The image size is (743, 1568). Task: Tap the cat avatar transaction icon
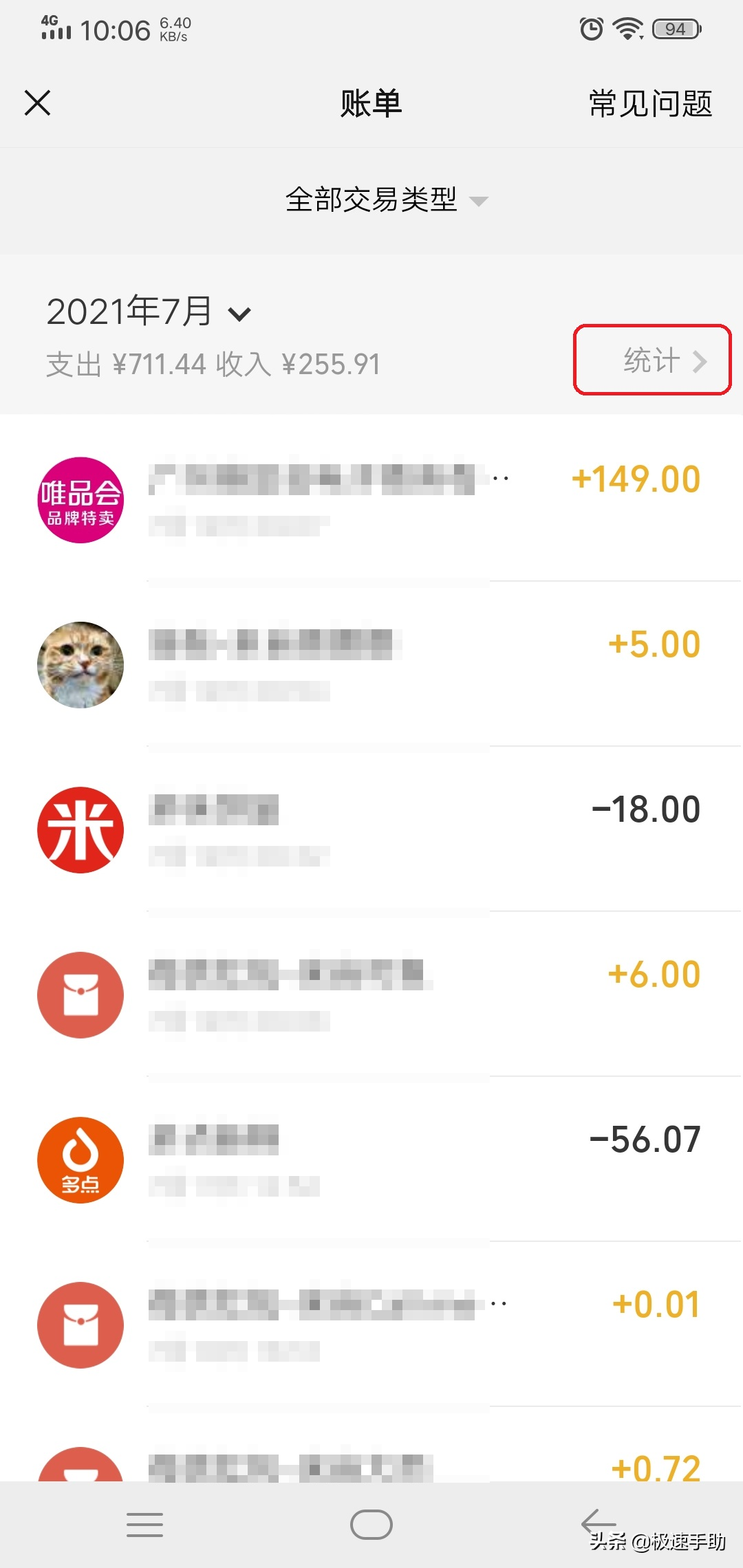80,664
